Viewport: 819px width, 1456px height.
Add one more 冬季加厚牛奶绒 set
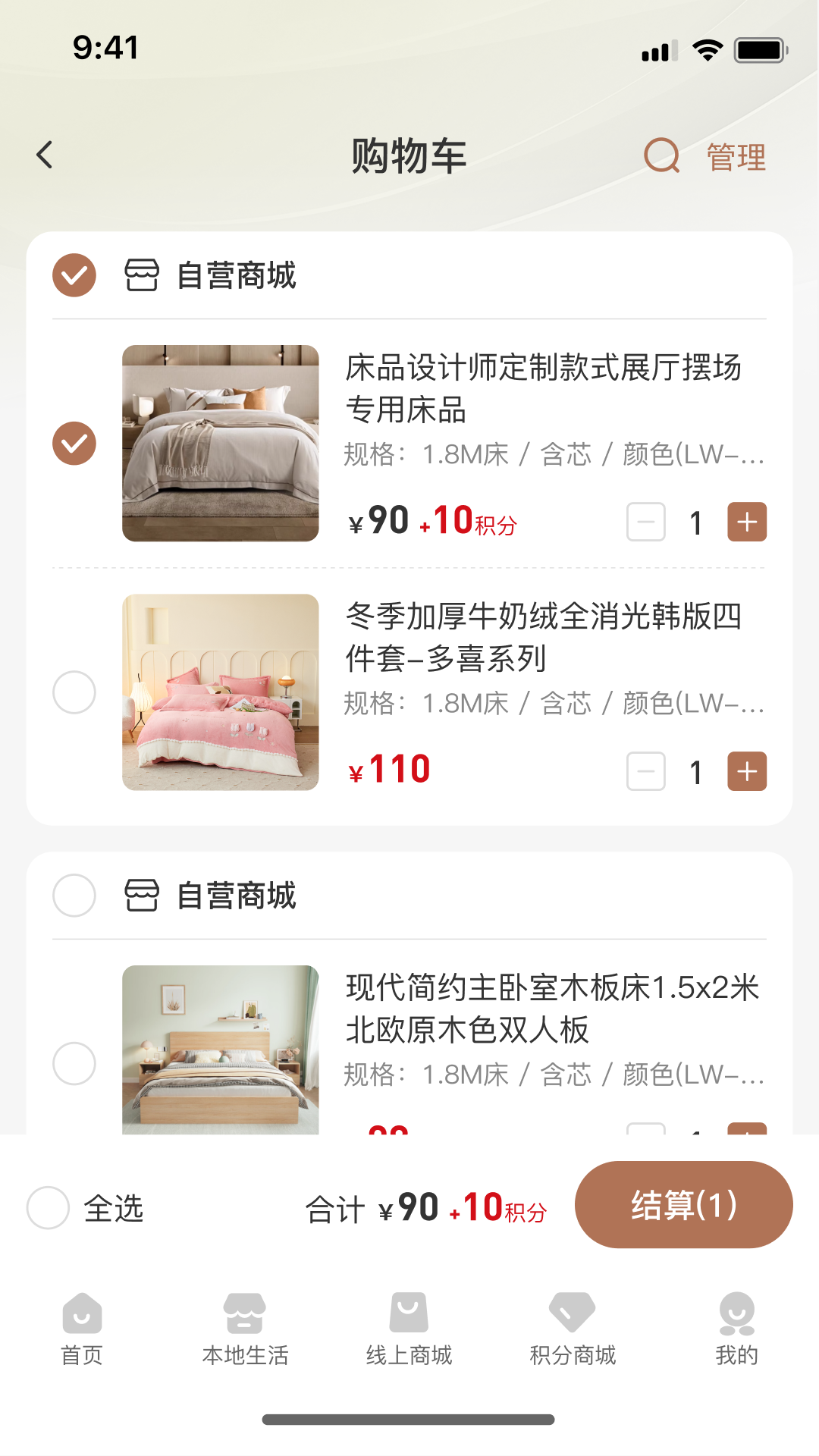click(747, 772)
